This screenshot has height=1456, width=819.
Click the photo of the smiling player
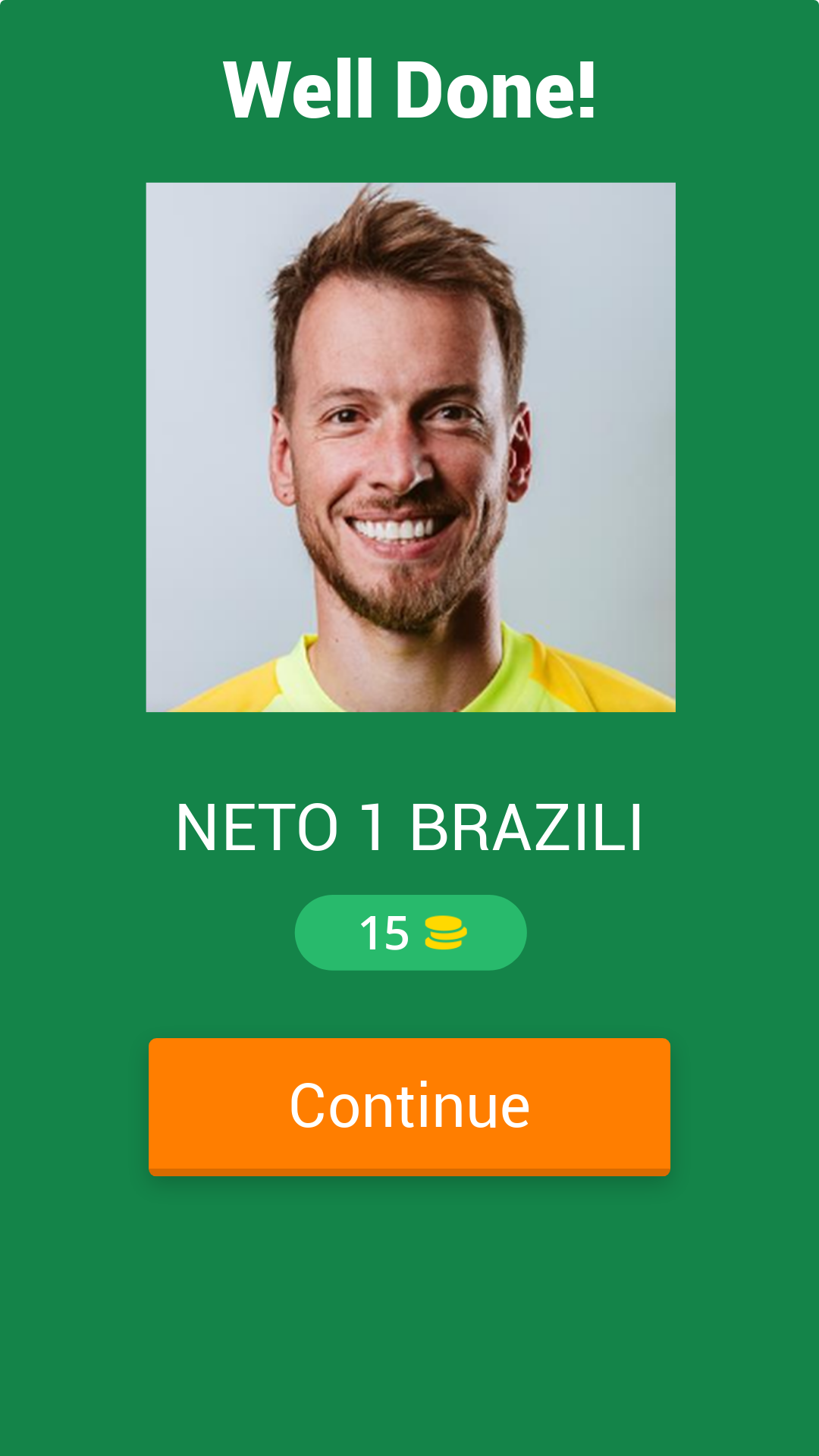pyautogui.click(x=409, y=447)
